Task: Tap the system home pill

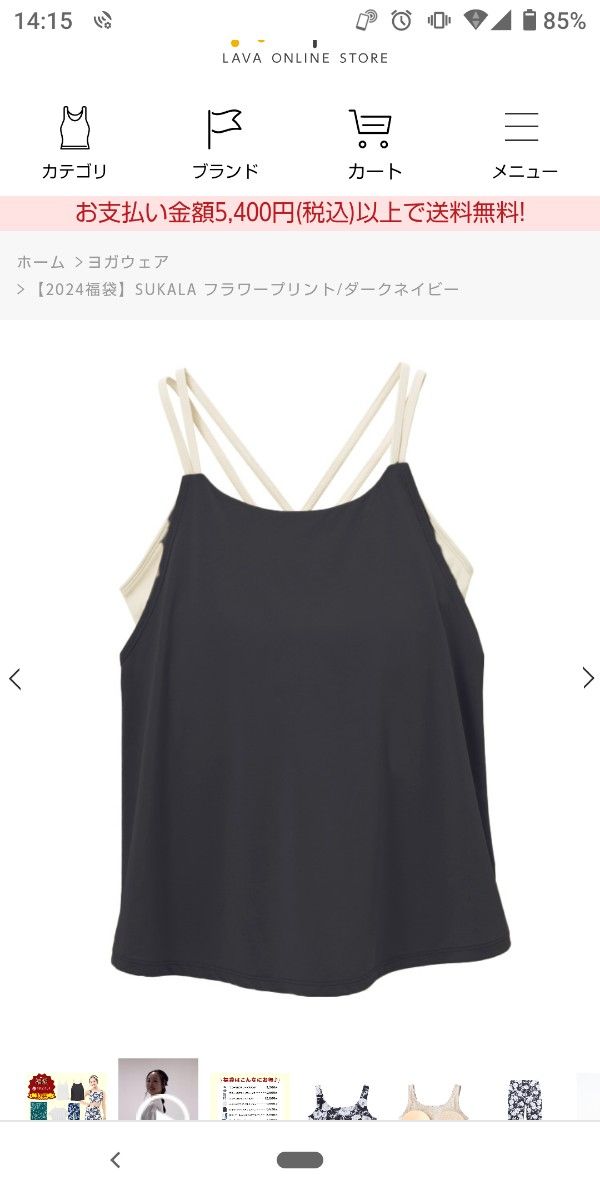Action: click(x=300, y=1160)
